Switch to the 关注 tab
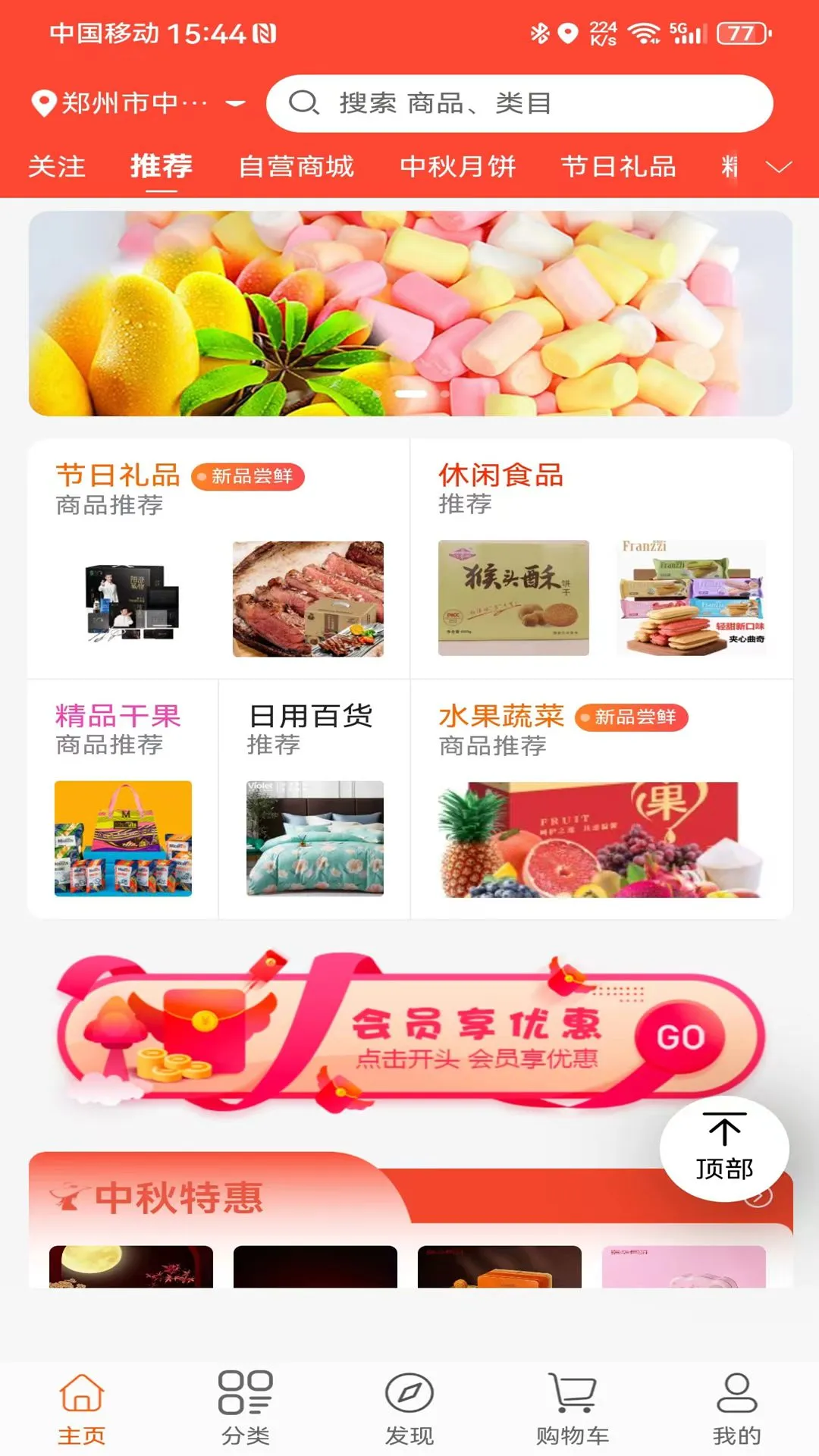 (56, 167)
